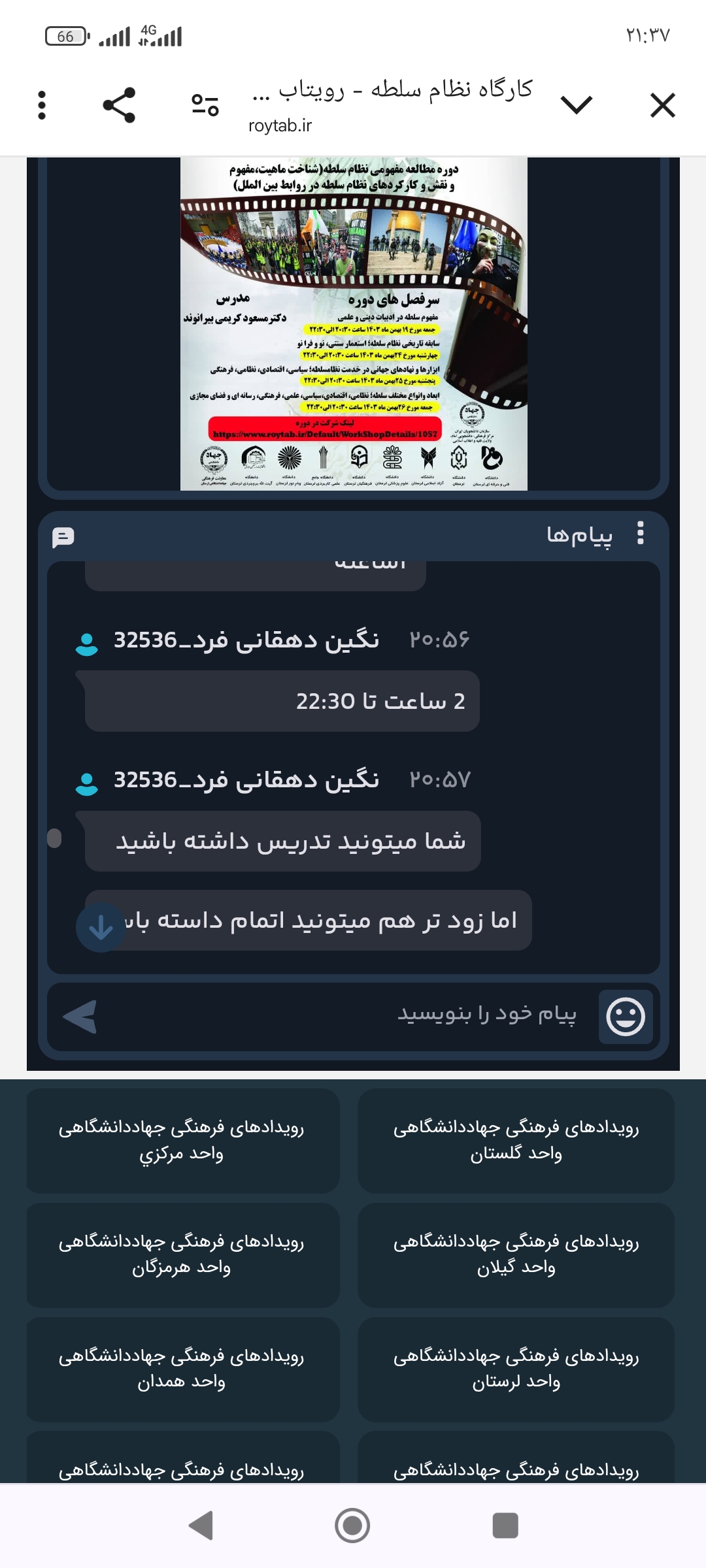The height and width of the screenshot is (1568, 706).
Task: Open cultural events of Gilan unit
Action: [516, 1255]
